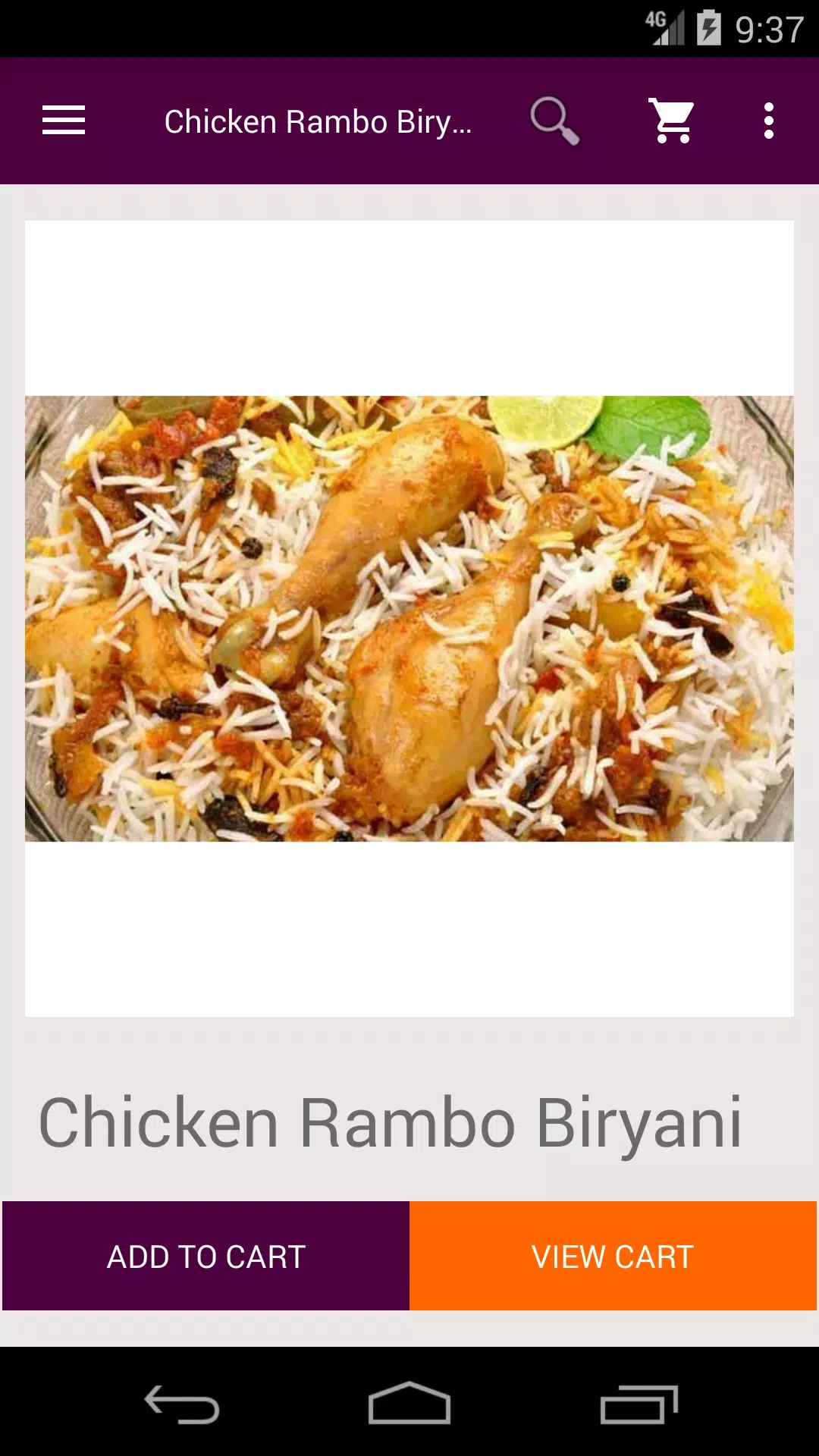Go back using the system back button
The width and height of the screenshot is (819, 1456).
click(182, 1404)
